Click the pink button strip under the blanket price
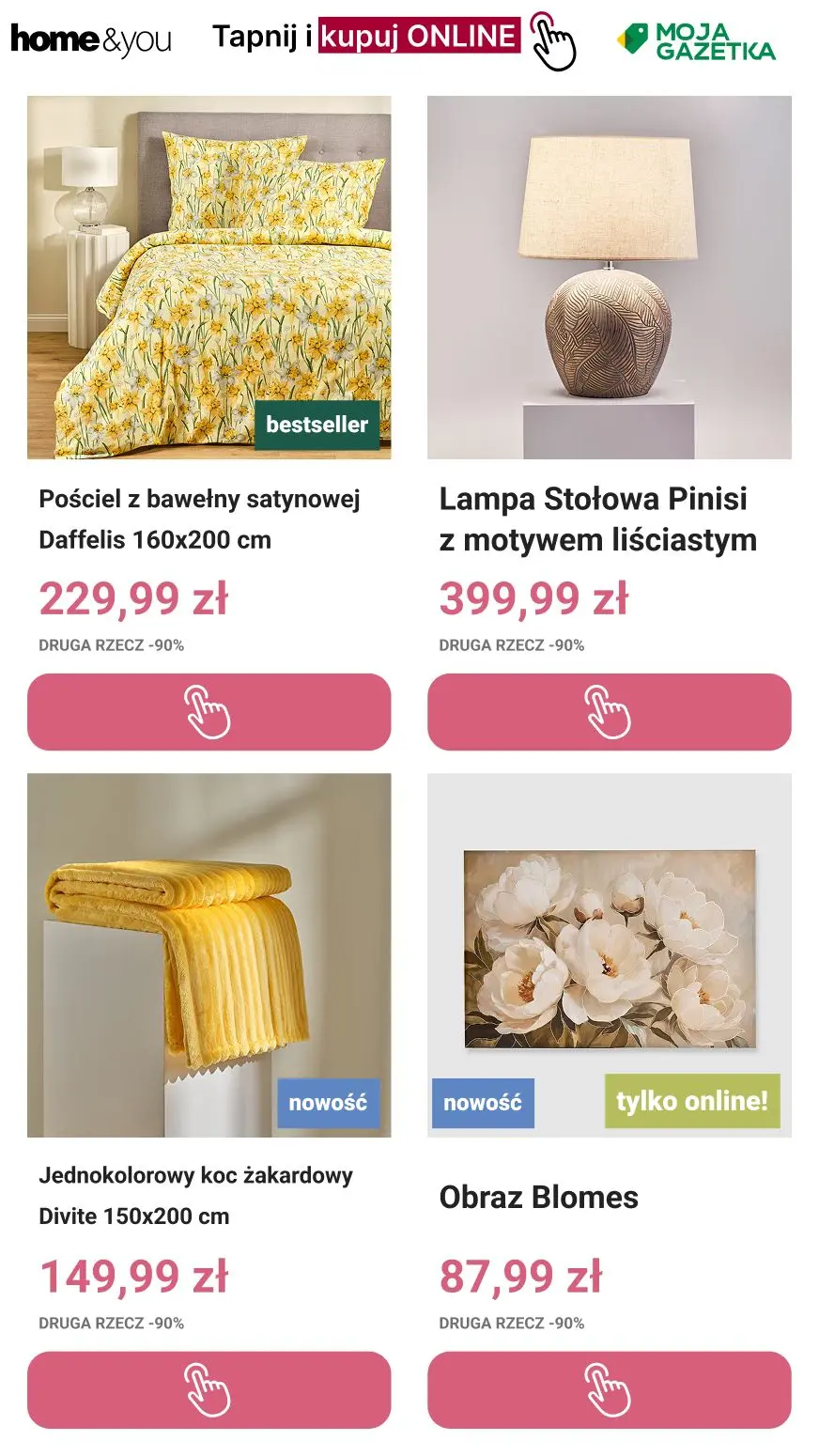 209,1389
